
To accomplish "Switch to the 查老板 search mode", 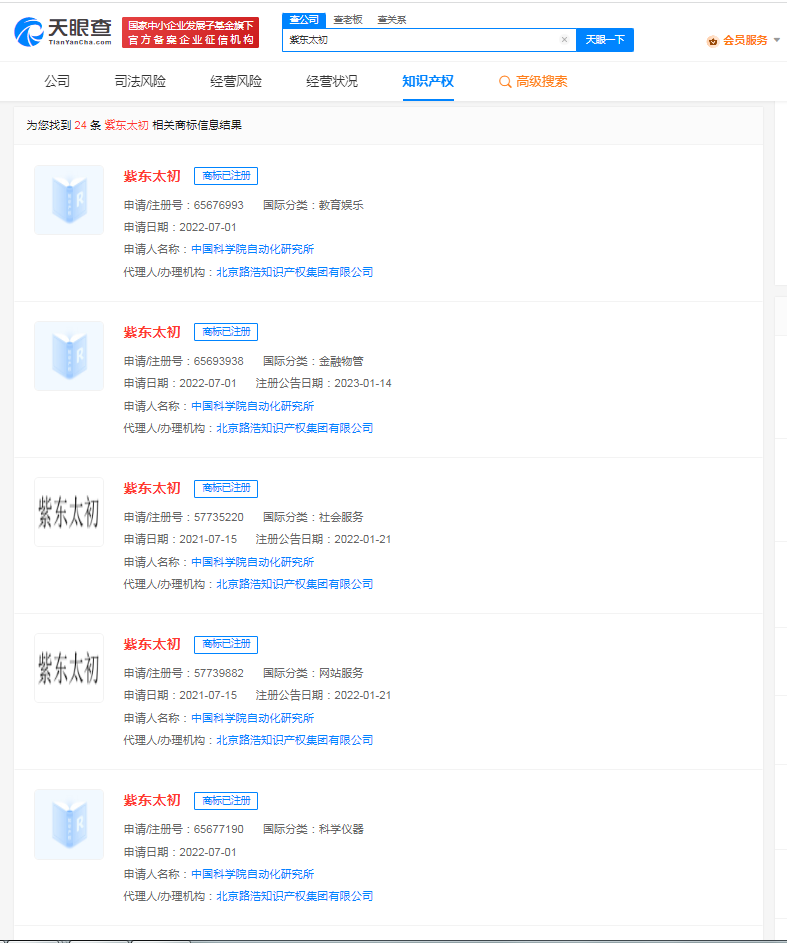I will click(x=349, y=19).
